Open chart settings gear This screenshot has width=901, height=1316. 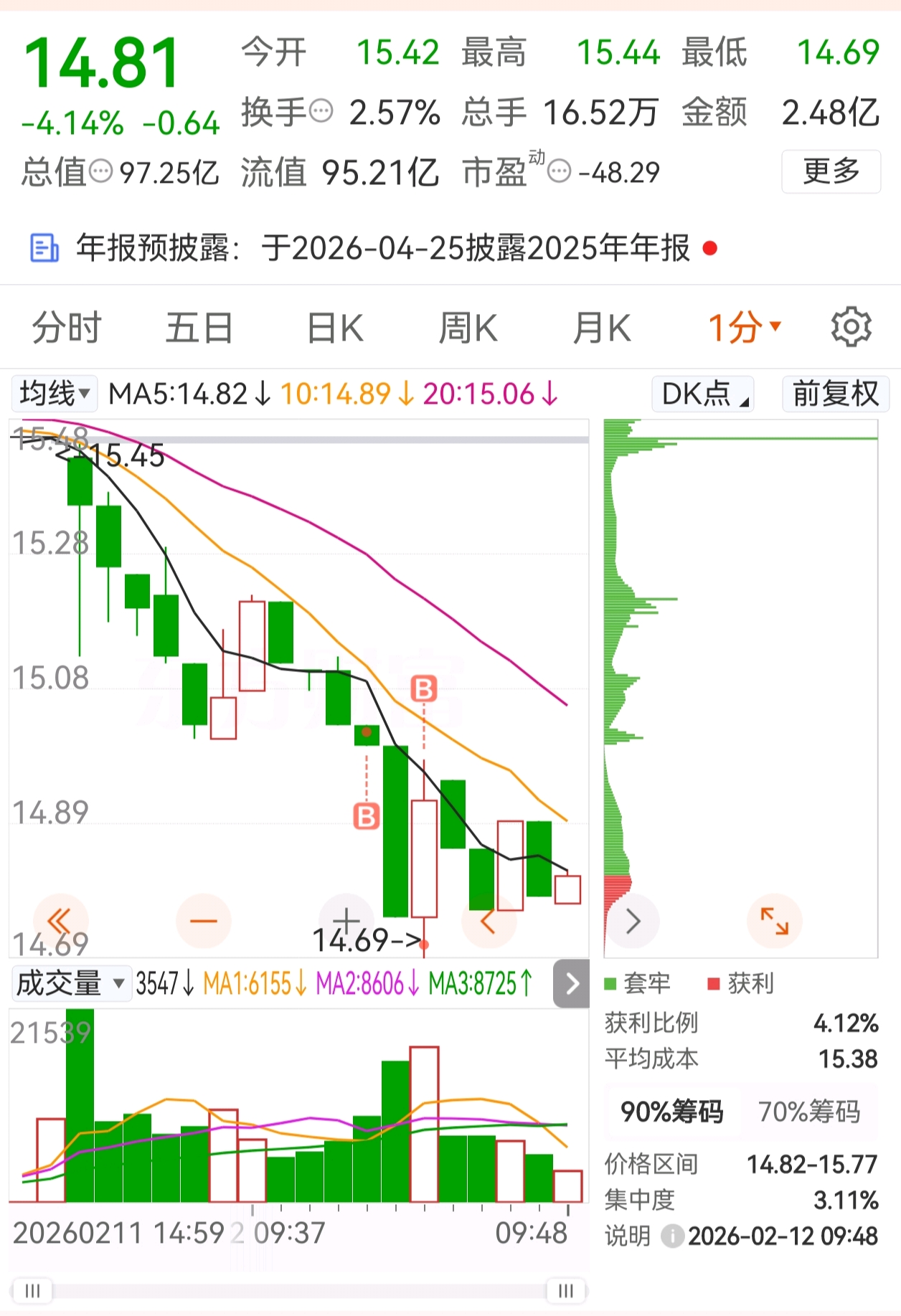click(851, 328)
